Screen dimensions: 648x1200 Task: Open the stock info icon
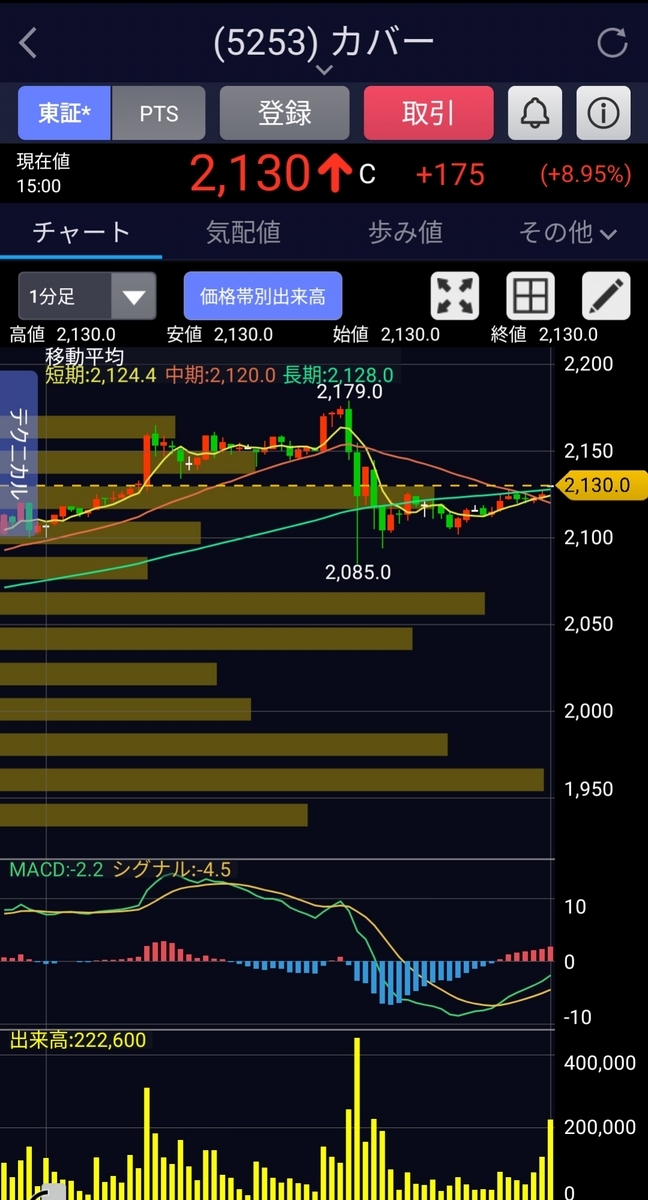click(603, 113)
